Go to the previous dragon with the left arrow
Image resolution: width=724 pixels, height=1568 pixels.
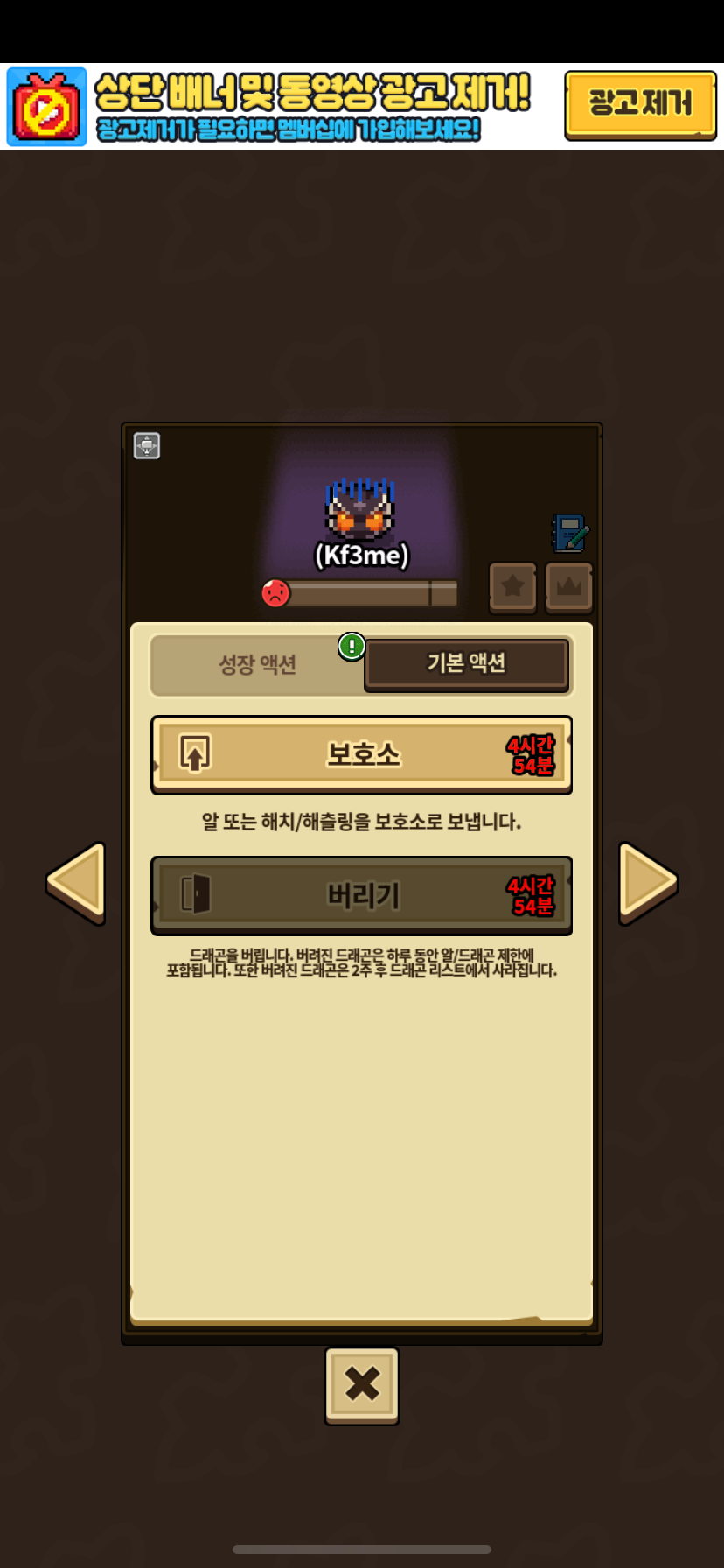click(77, 881)
